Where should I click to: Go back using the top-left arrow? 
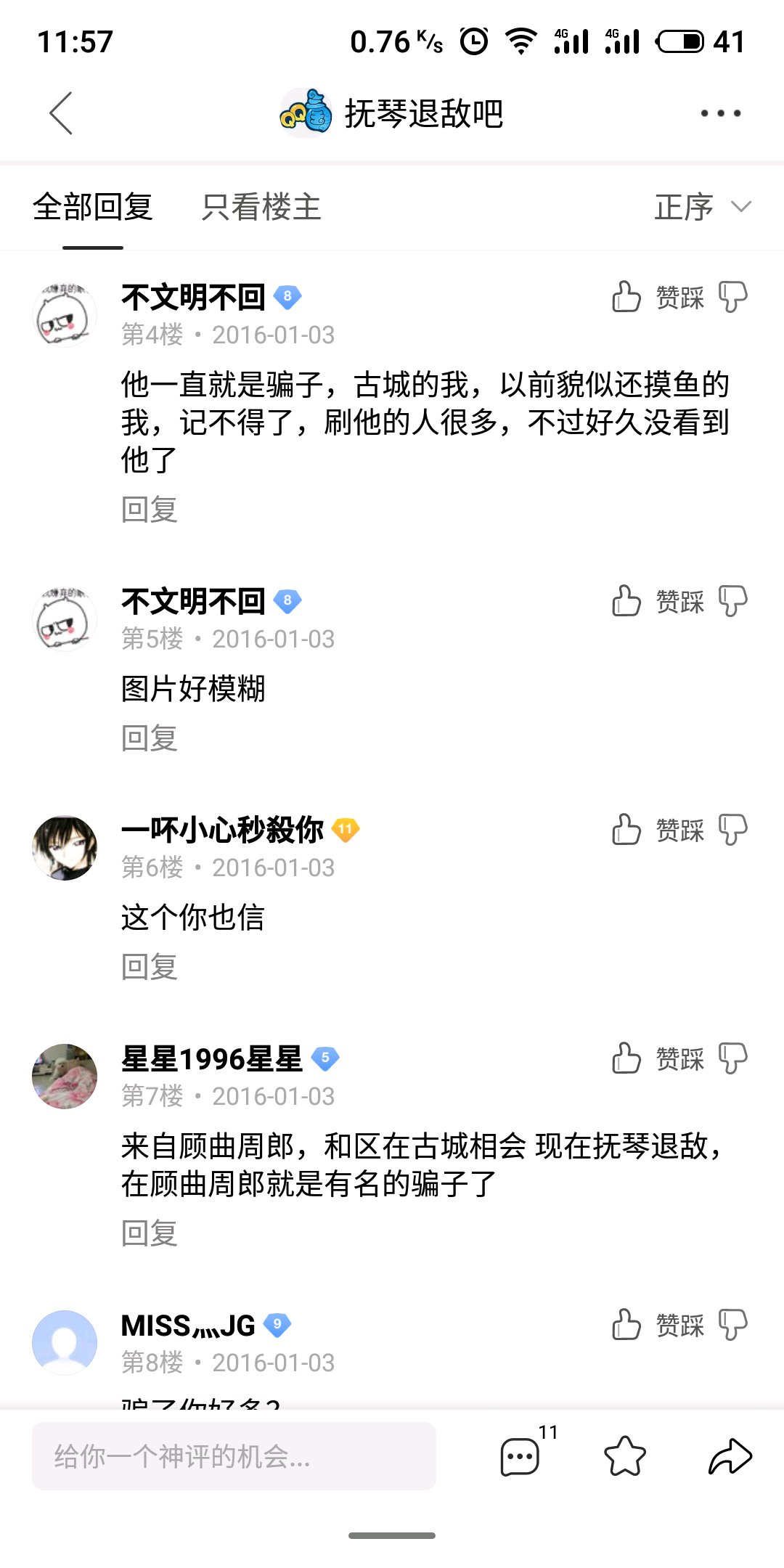(x=61, y=113)
